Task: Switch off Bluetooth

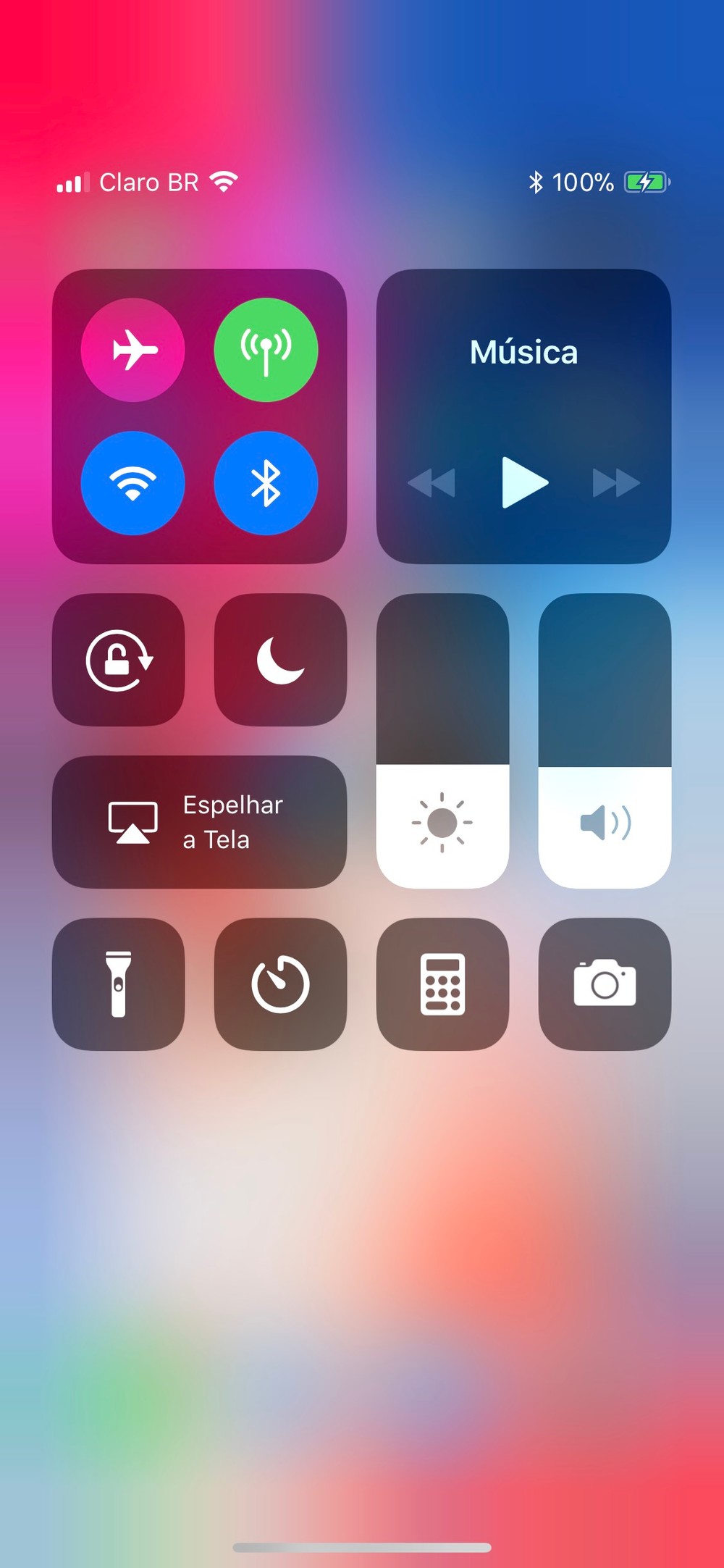Action: [x=266, y=483]
